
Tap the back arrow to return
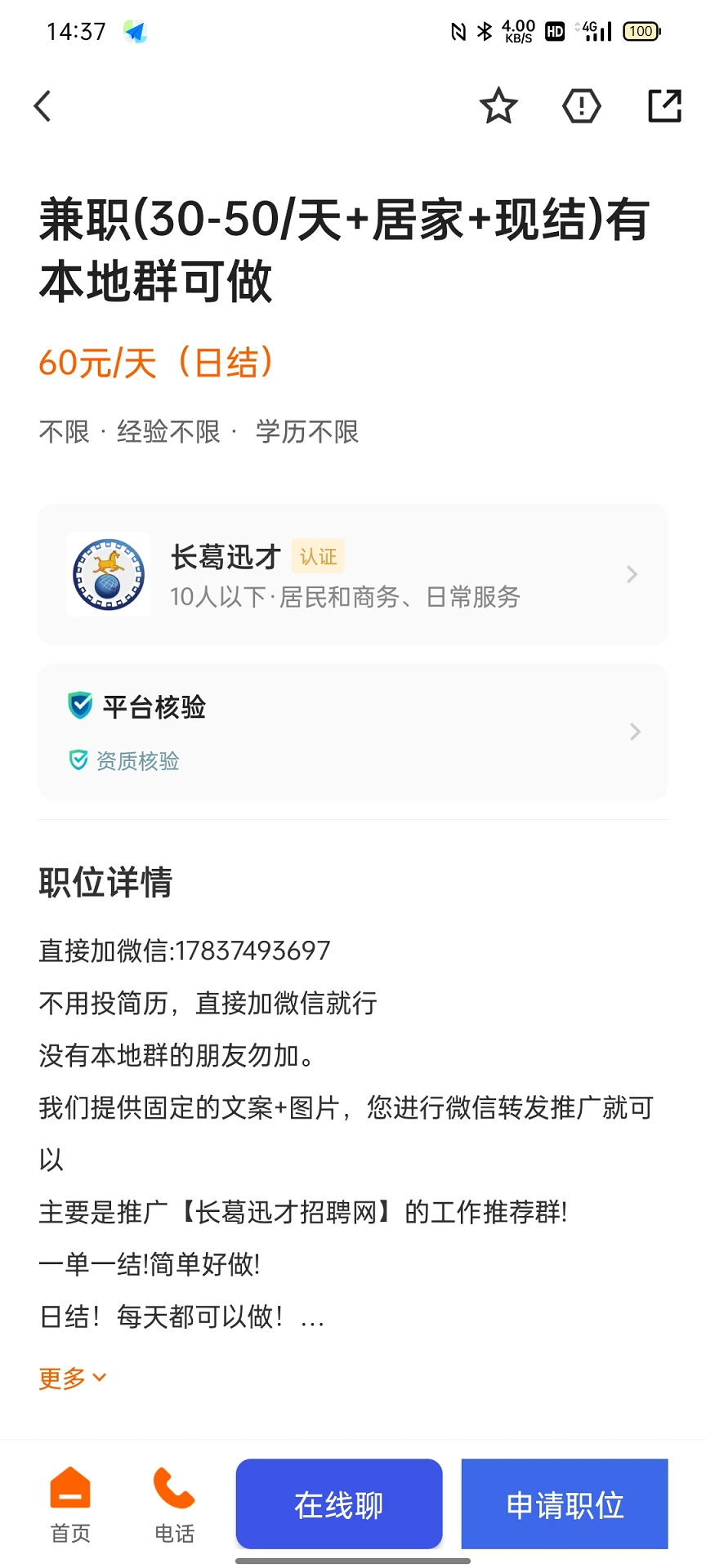click(42, 105)
